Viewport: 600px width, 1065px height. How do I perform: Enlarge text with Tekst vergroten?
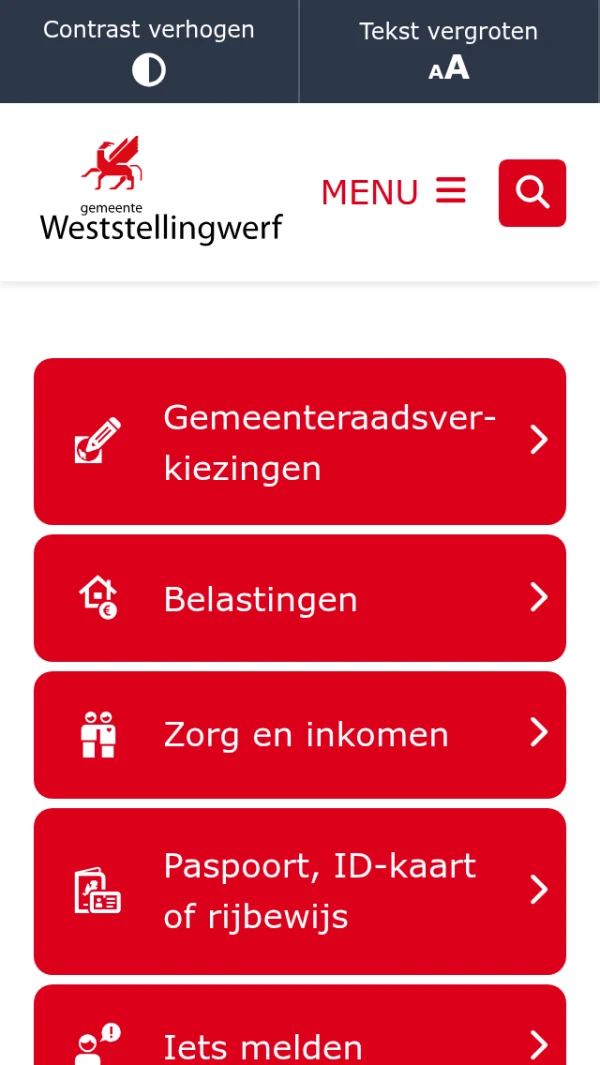448,51
